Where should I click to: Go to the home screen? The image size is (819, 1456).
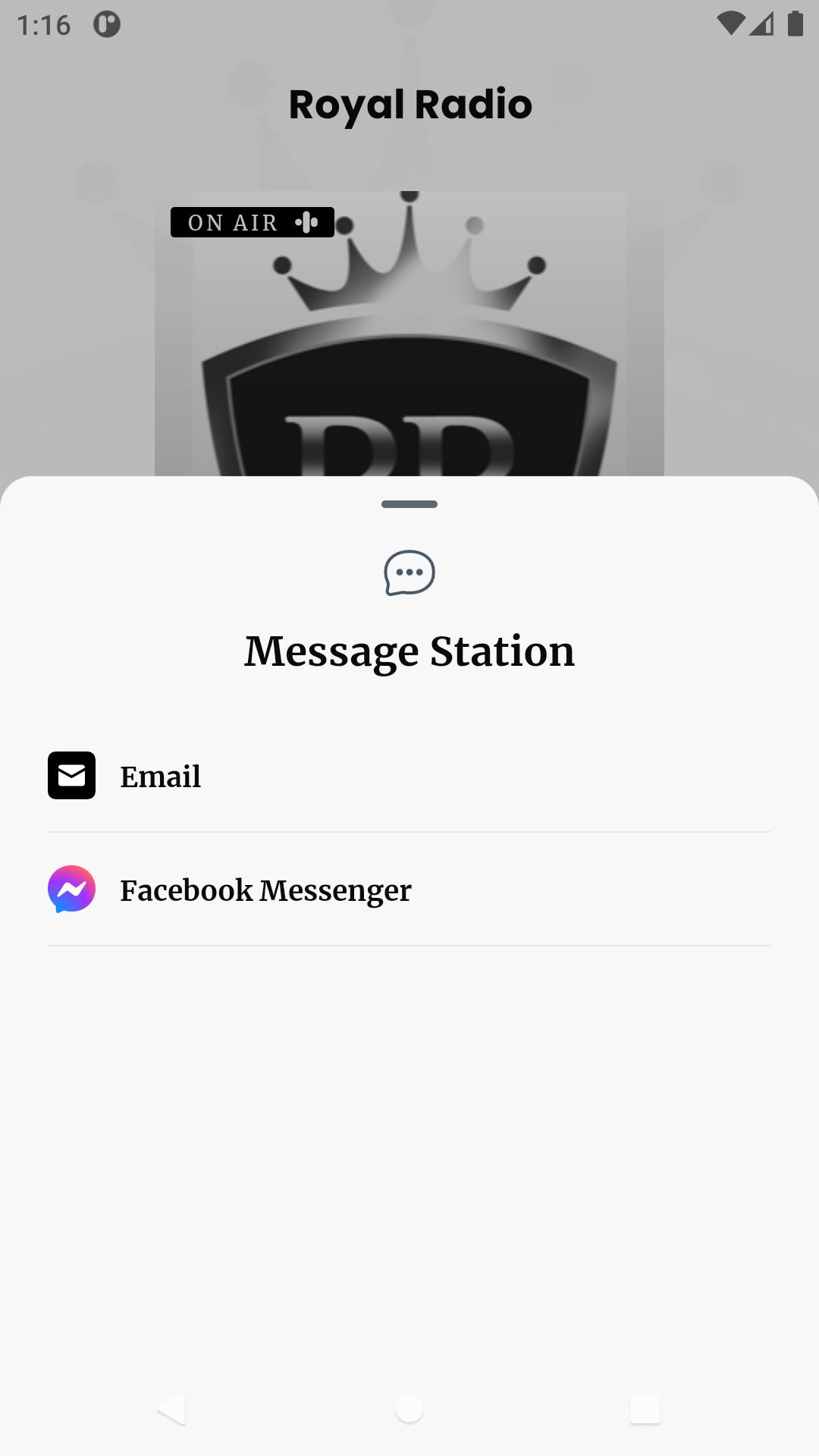click(409, 1409)
